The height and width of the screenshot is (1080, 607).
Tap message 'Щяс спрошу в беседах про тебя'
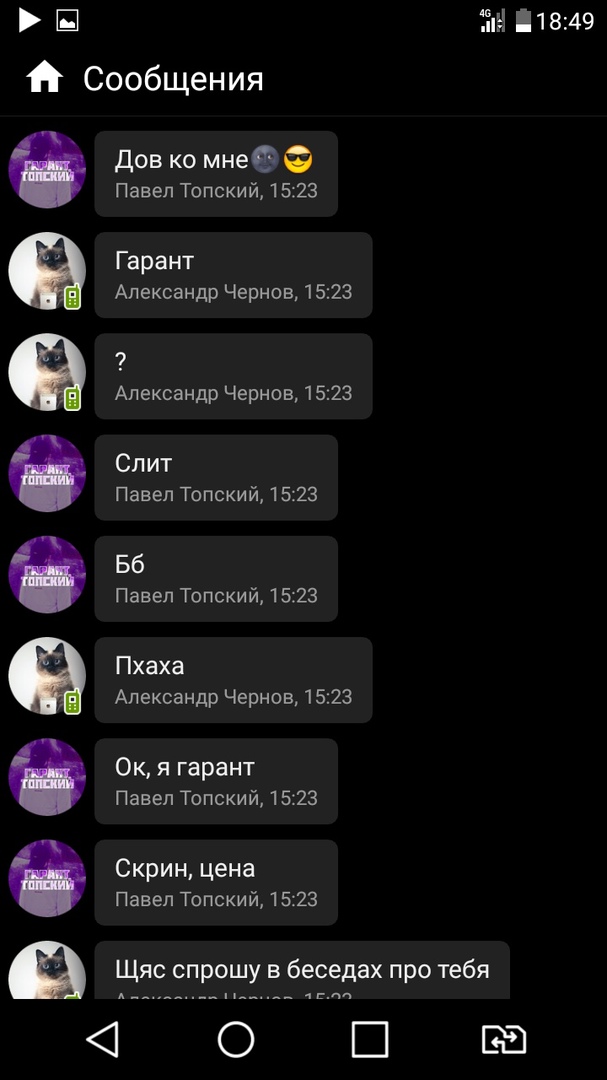pyautogui.click(x=302, y=970)
